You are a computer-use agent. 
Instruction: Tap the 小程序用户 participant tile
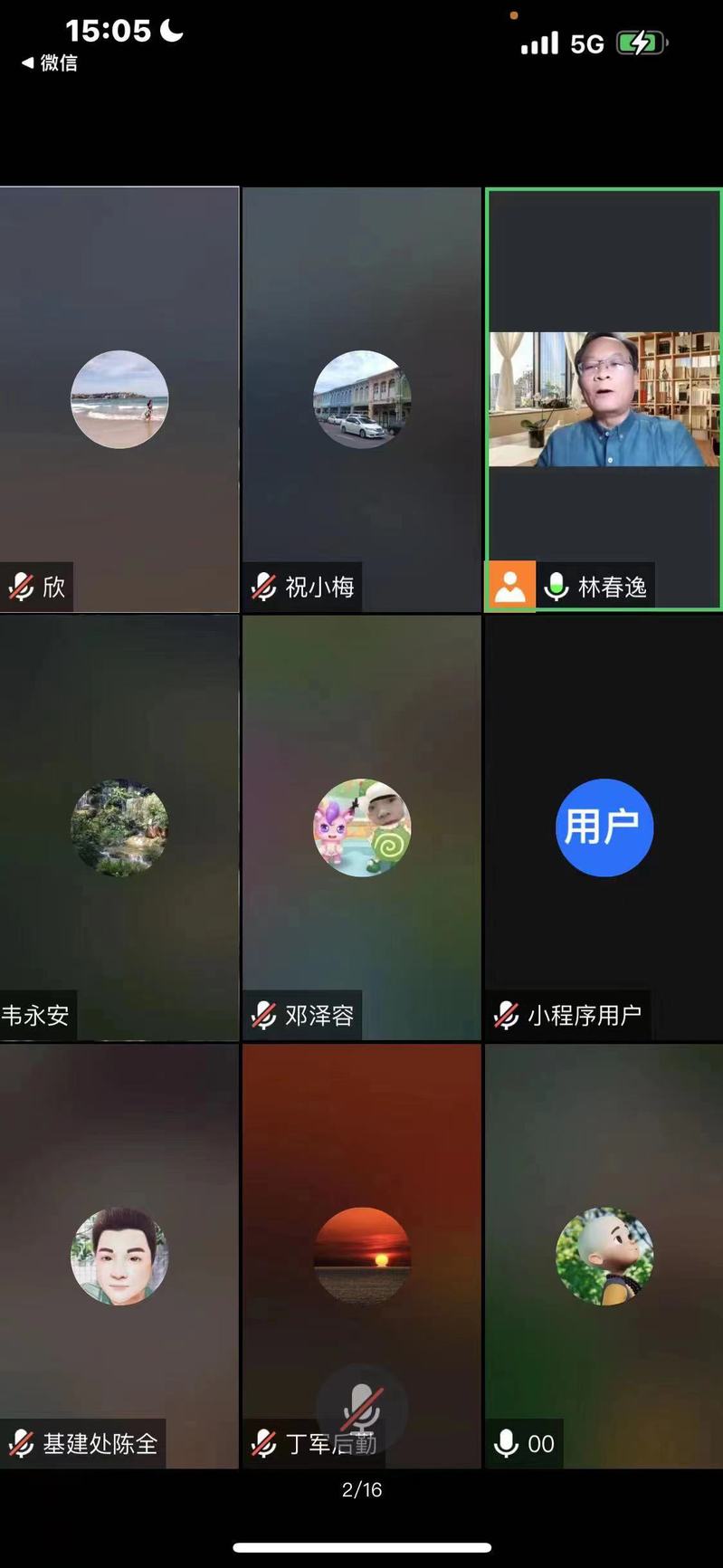pyautogui.click(x=604, y=827)
